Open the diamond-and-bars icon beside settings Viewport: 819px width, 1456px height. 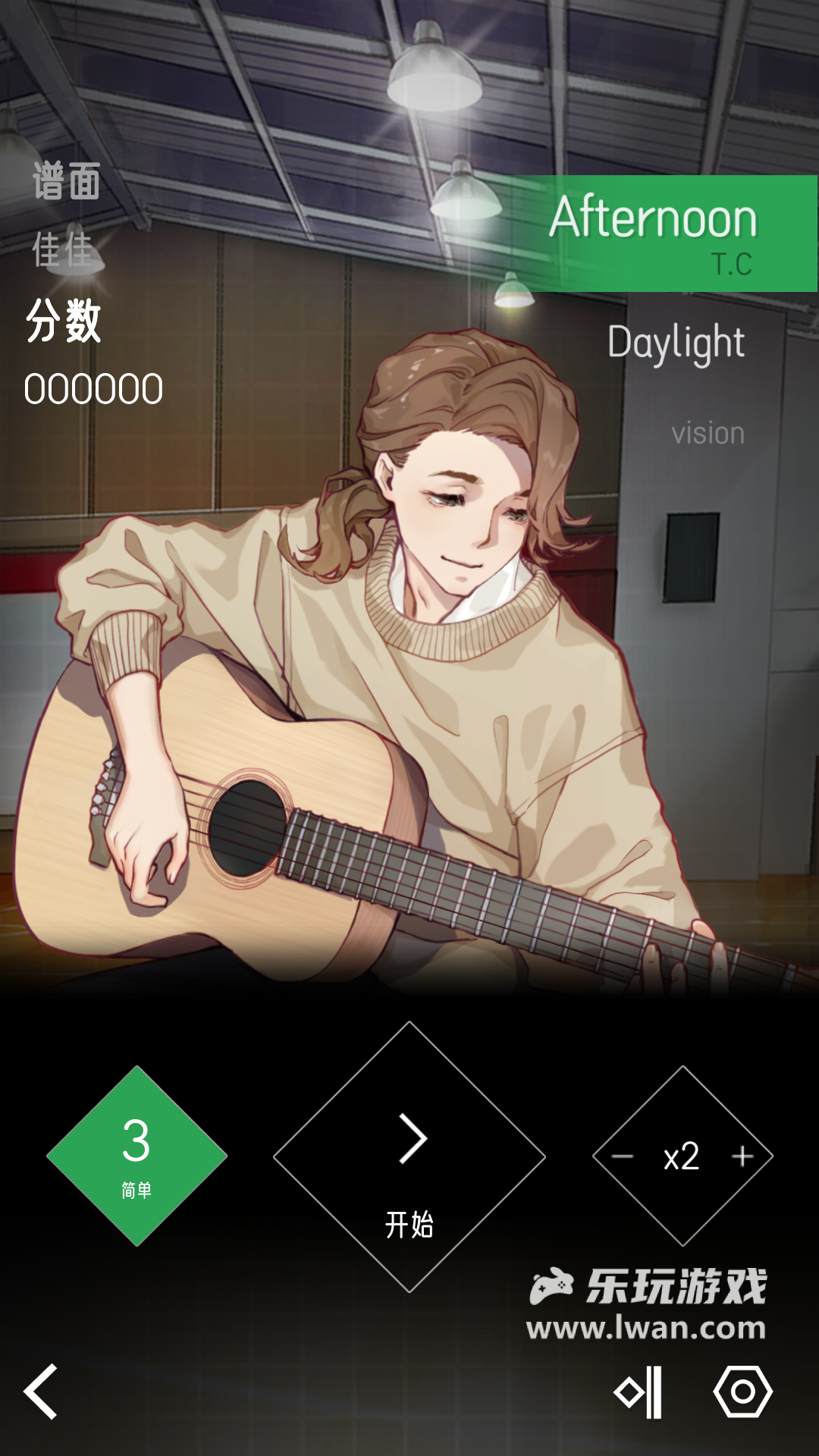tap(639, 1392)
